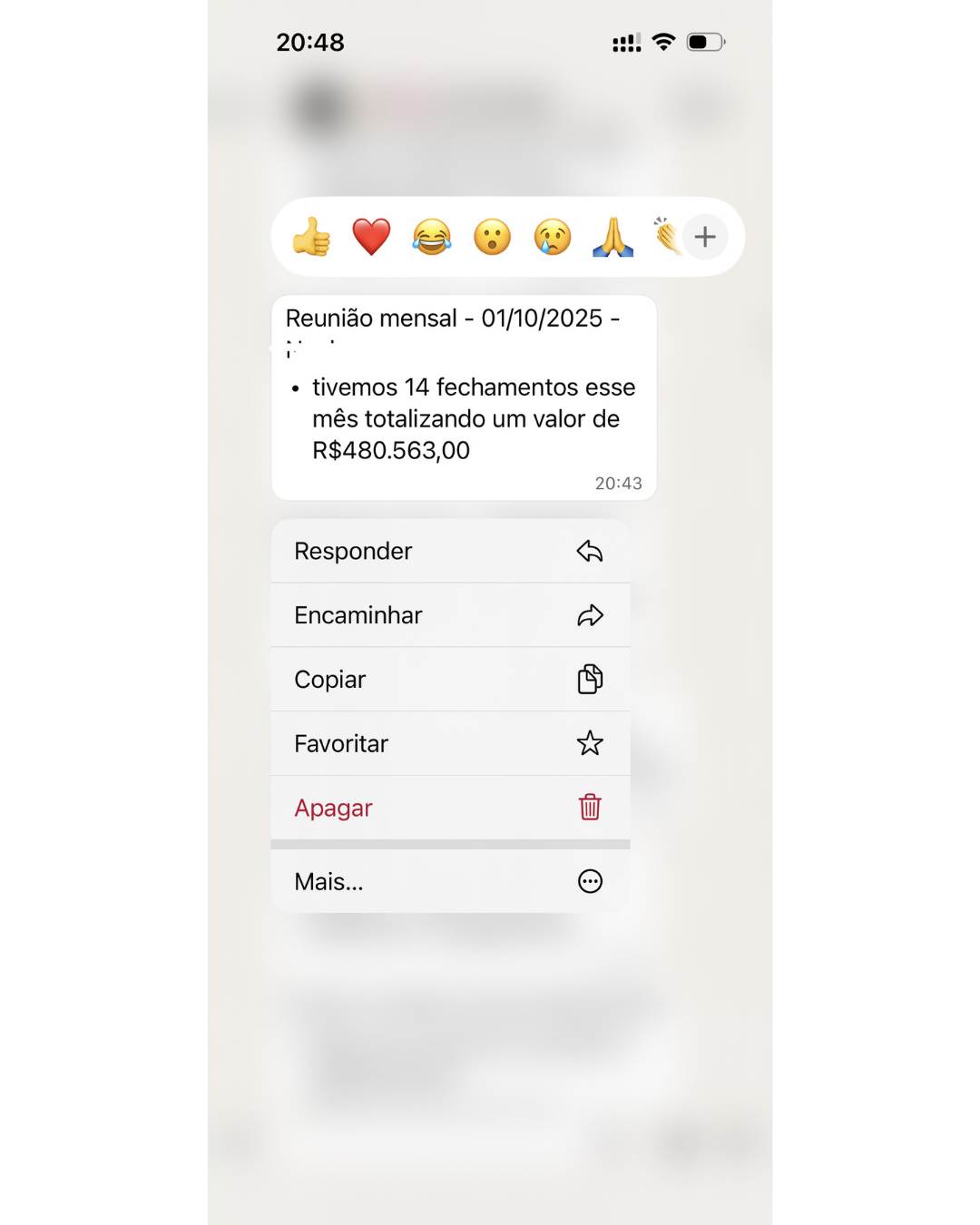React with the praying hands emoji

click(613, 238)
